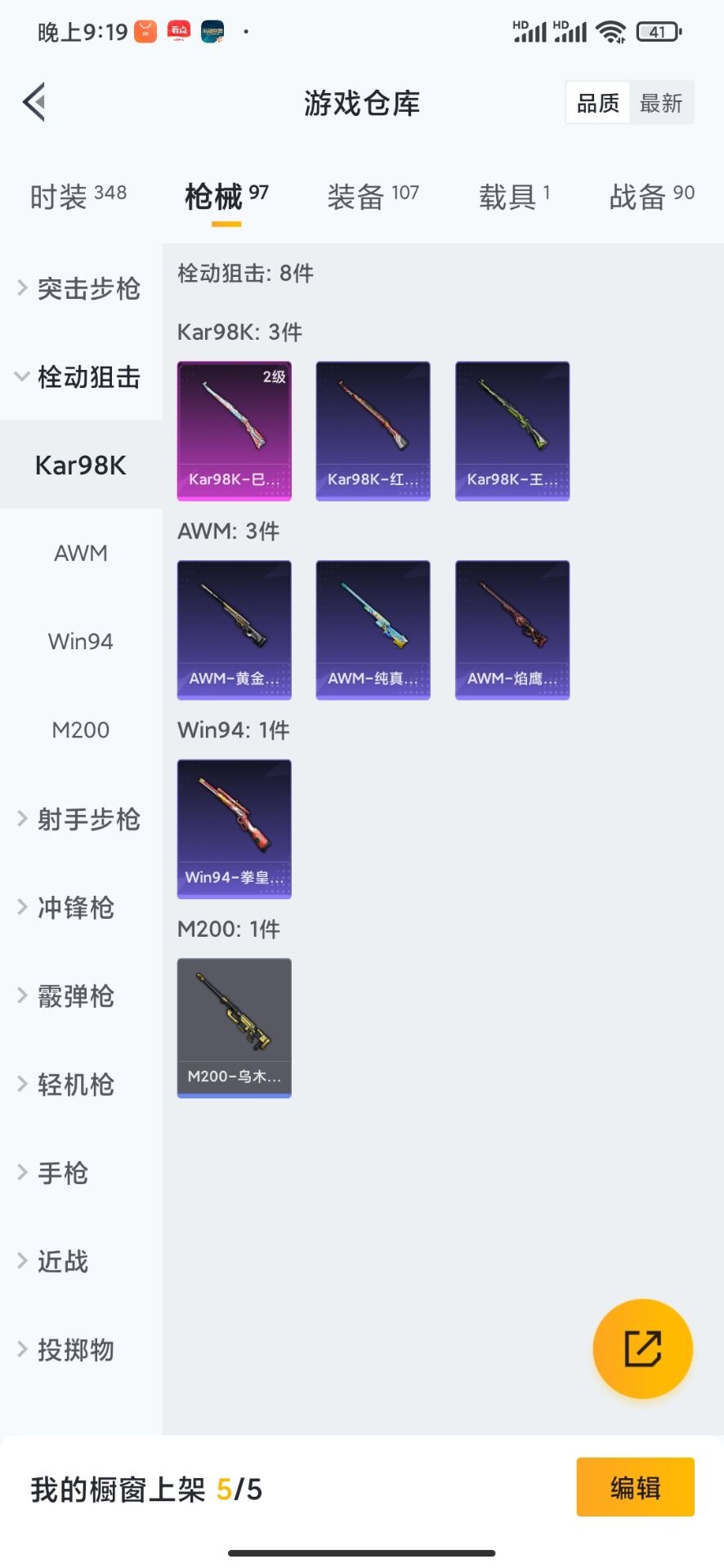This screenshot has width=724, height=1568.
Task: Switch to the 时装 tab
Action: pyautogui.click(x=78, y=196)
